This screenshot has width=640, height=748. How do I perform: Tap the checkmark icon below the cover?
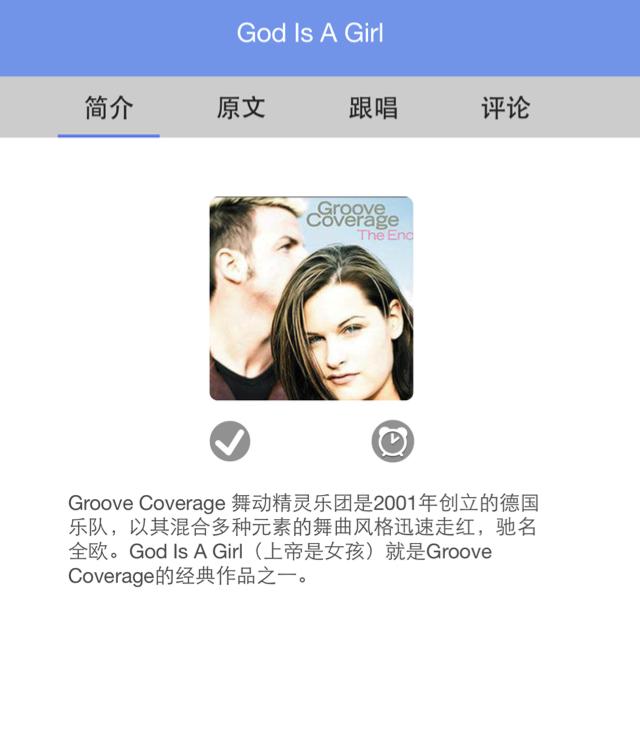tap(230, 441)
